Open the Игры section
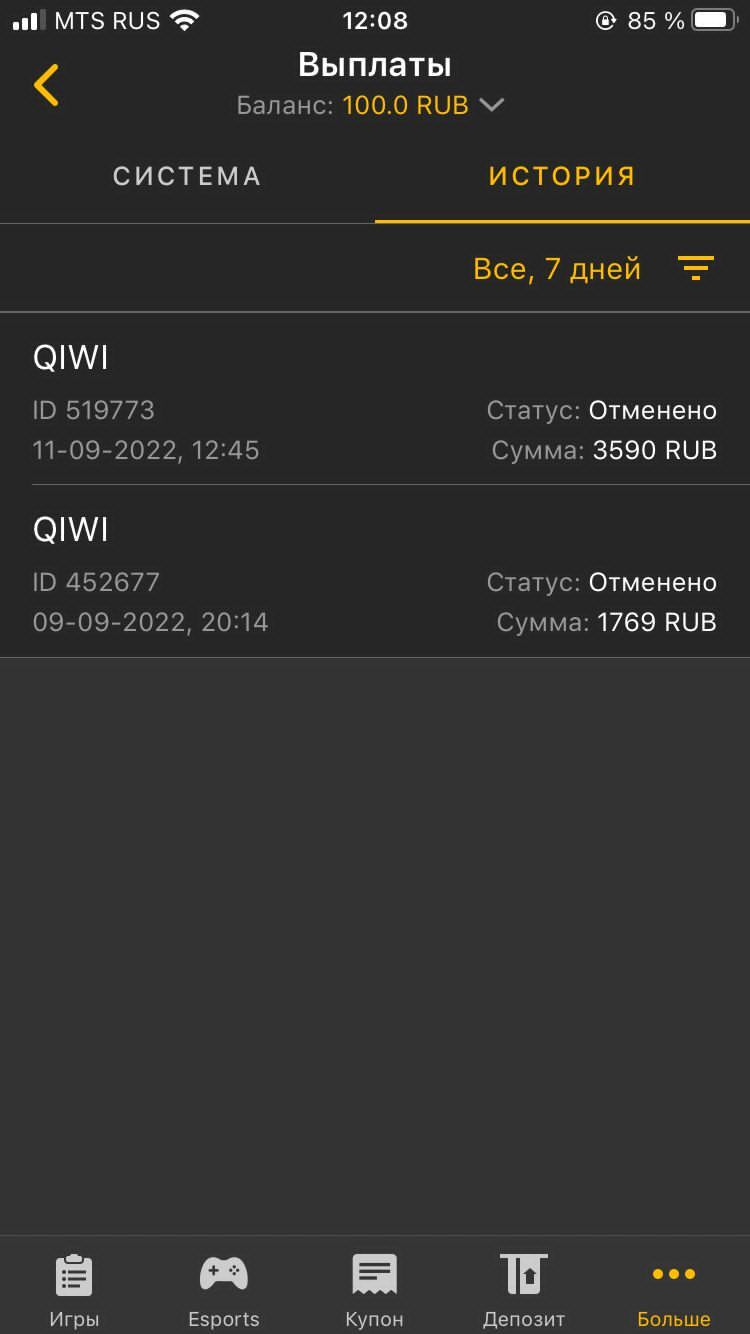The image size is (750, 1334). tap(74, 1289)
